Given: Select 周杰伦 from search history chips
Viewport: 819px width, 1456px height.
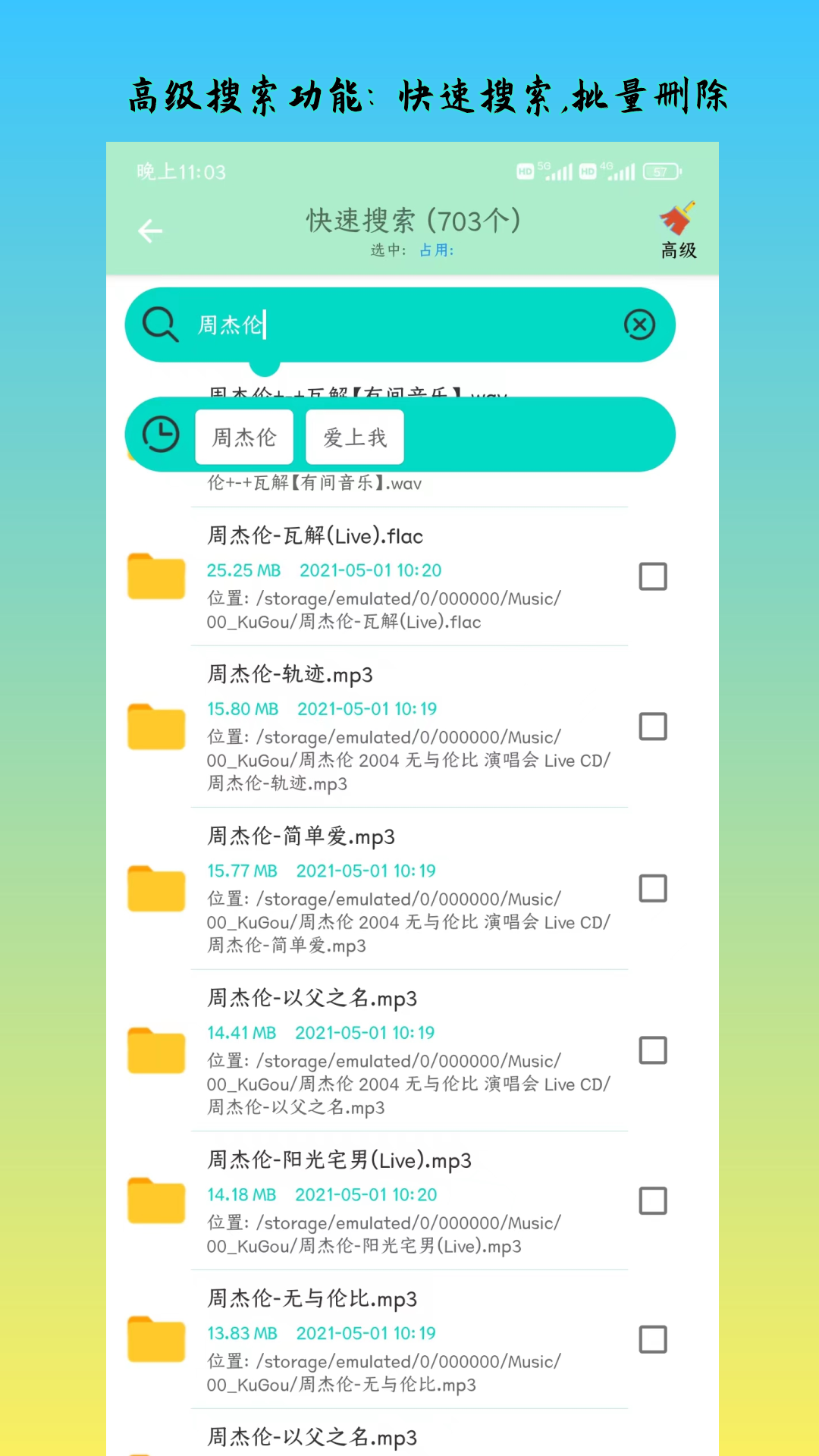Looking at the screenshot, I should (244, 436).
